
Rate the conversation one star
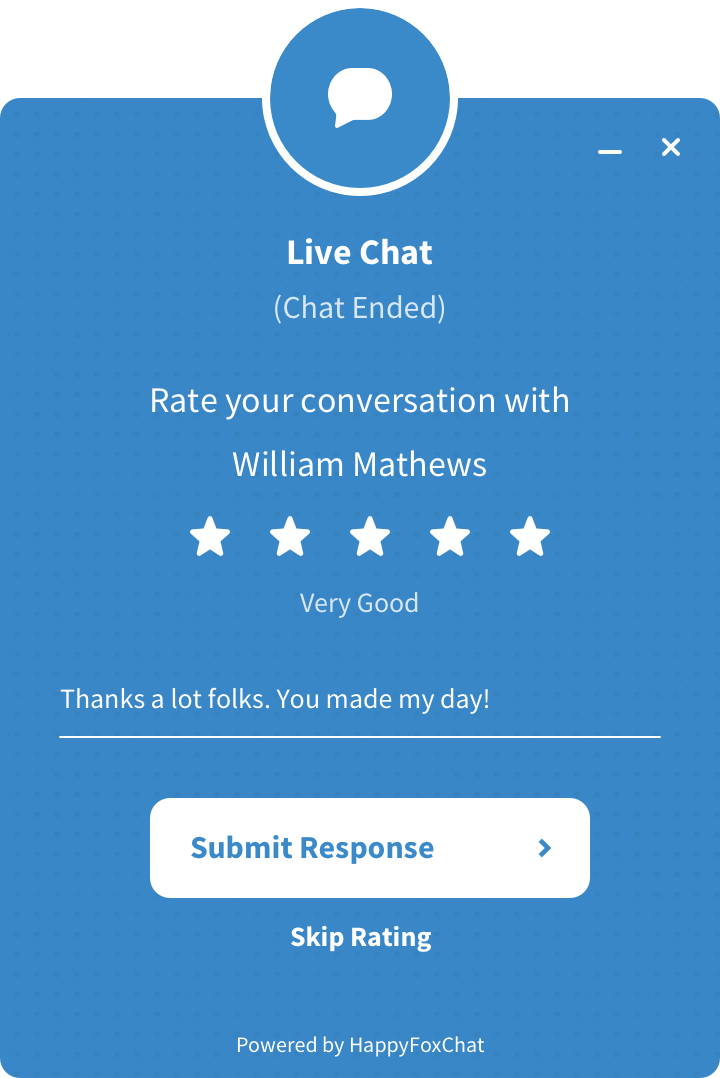tap(210, 537)
